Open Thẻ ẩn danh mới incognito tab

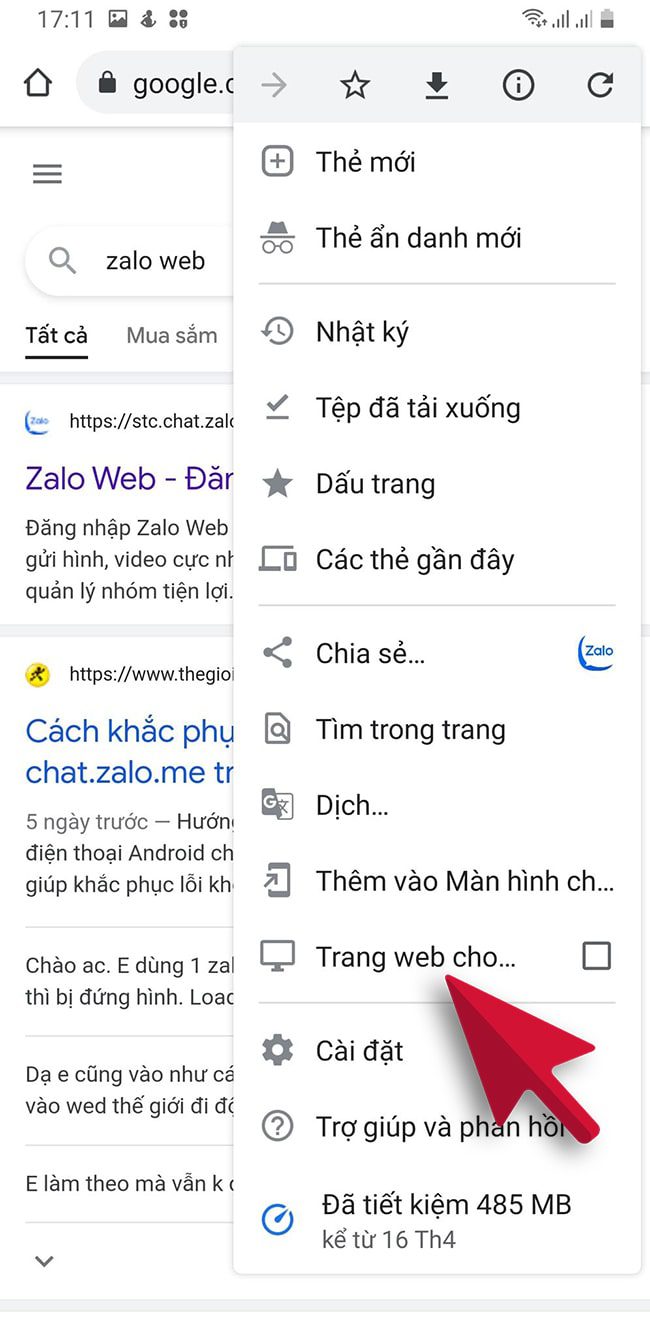(418, 238)
